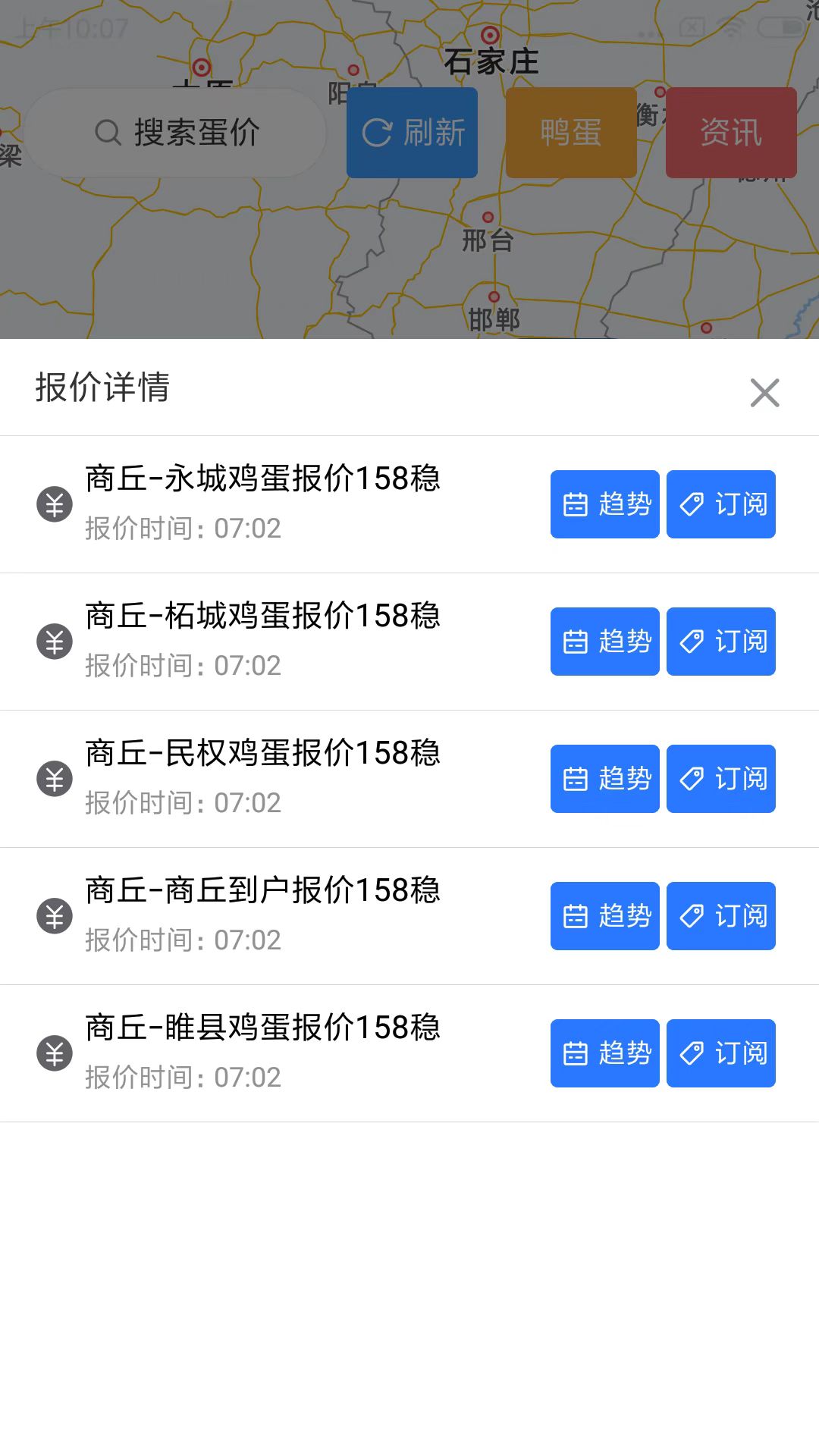The height and width of the screenshot is (1456, 819).
Task: View 趋势 for 商丘-商丘到户 quote
Action: click(x=604, y=916)
